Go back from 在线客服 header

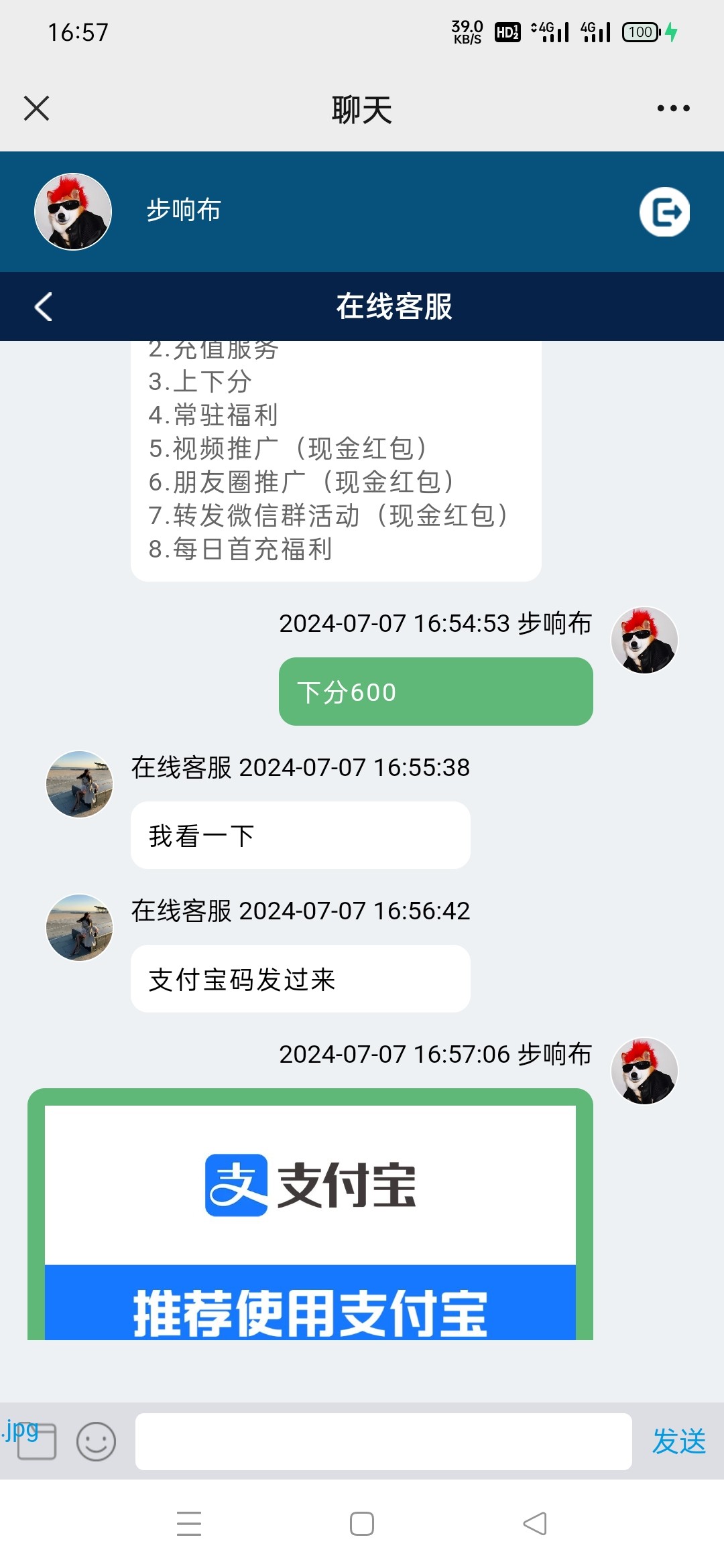coord(44,307)
